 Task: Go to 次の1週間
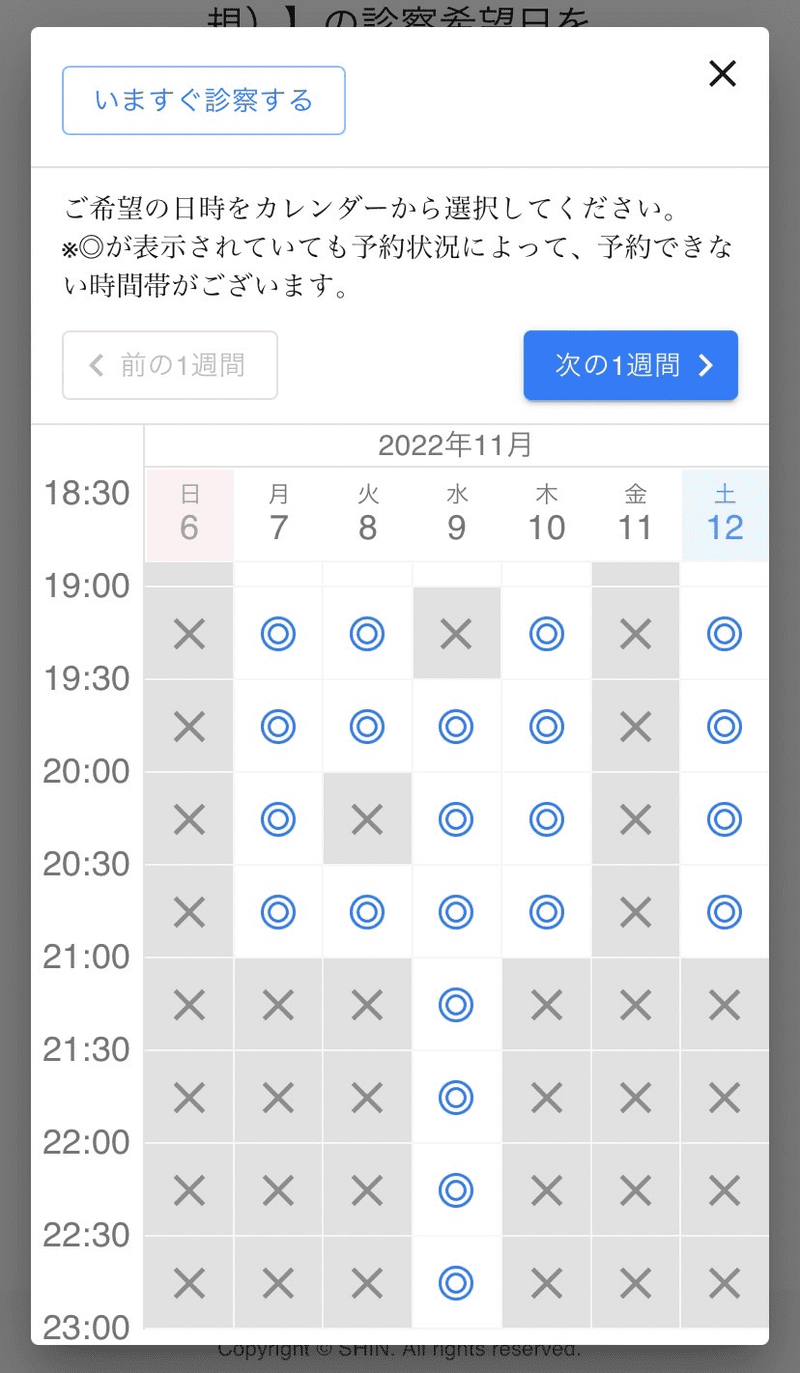click(630, 365)
